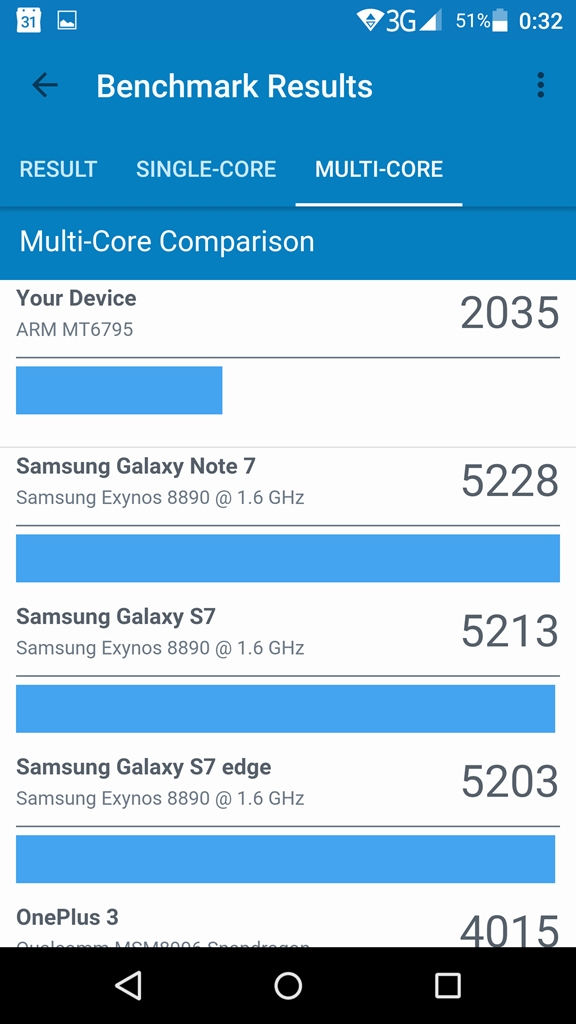Switch to the RESULT tab
This screenshot has width=576, height=1024.
[x=58, y=169]
